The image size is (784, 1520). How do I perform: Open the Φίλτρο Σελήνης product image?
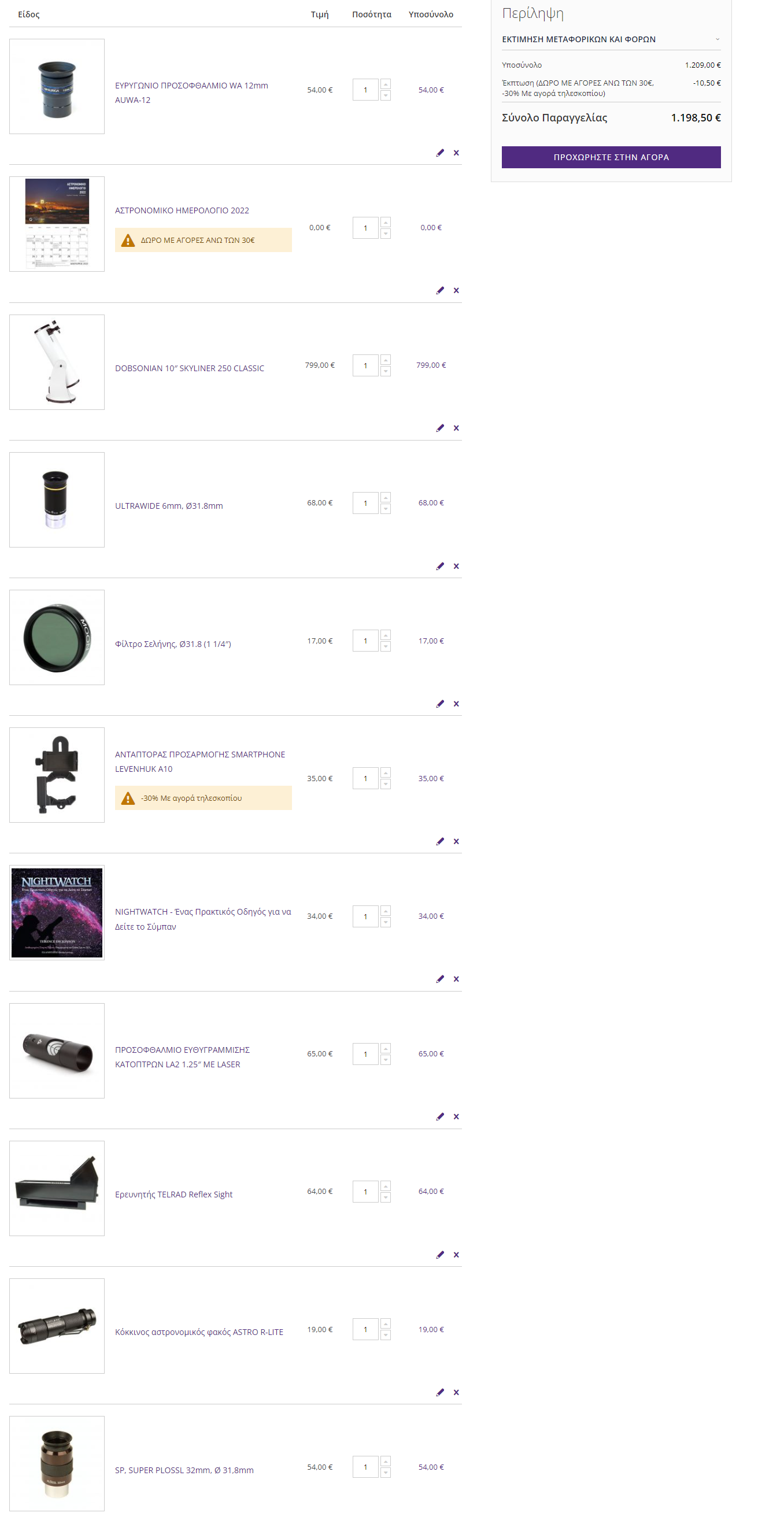click(x=57, y=637)
